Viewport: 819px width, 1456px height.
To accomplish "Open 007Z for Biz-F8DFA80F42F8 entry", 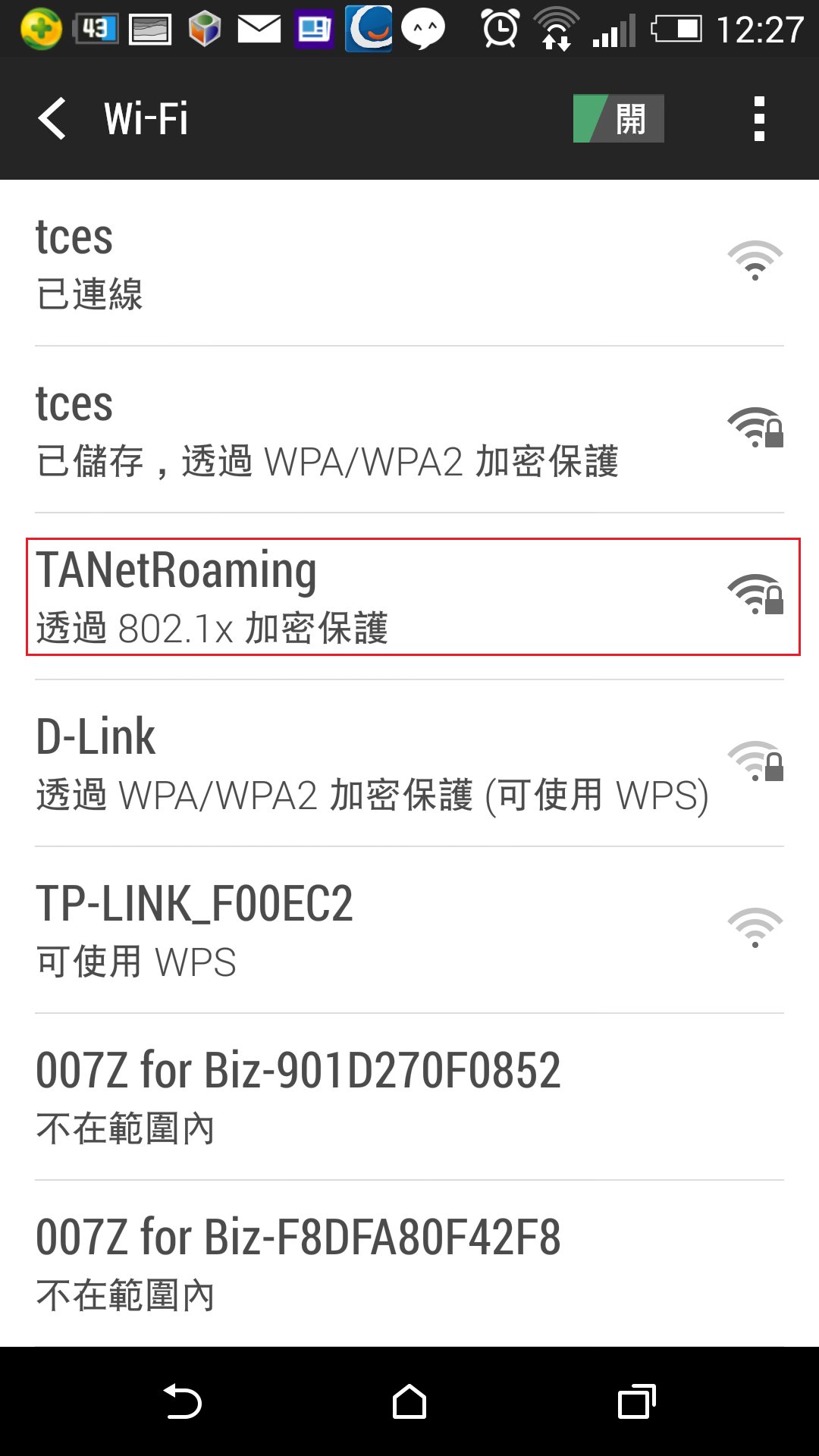I will (409, 1264).
